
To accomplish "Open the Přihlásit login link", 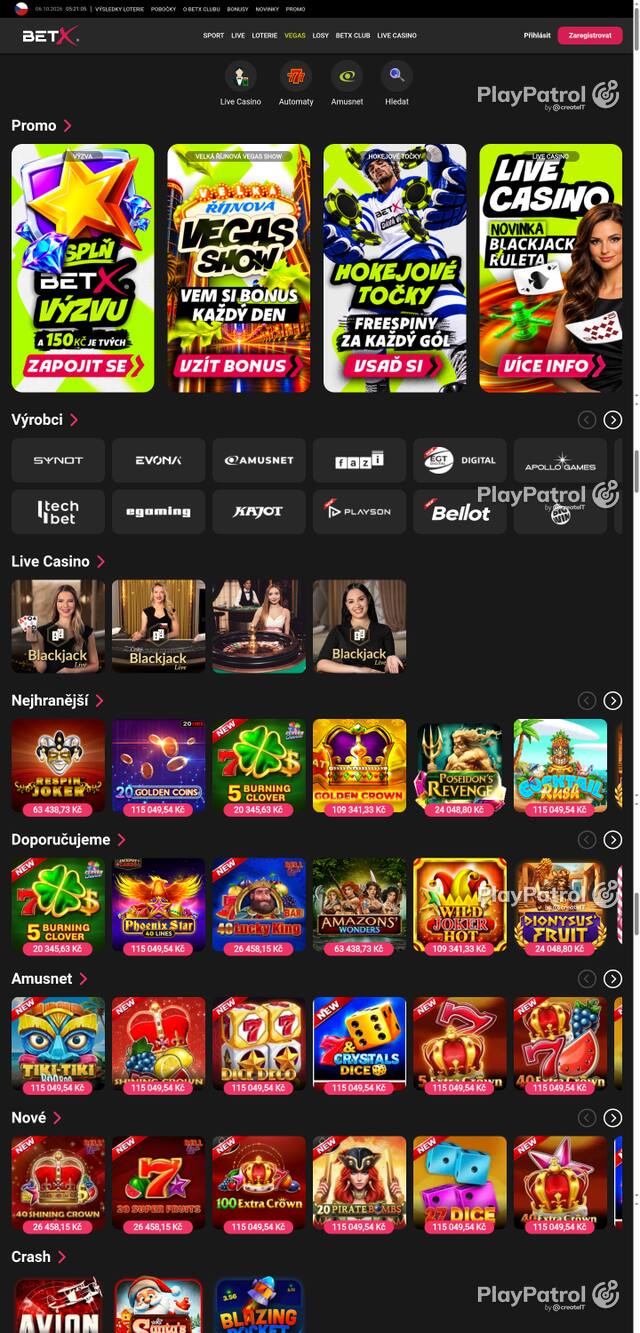I will coord(537,35).
